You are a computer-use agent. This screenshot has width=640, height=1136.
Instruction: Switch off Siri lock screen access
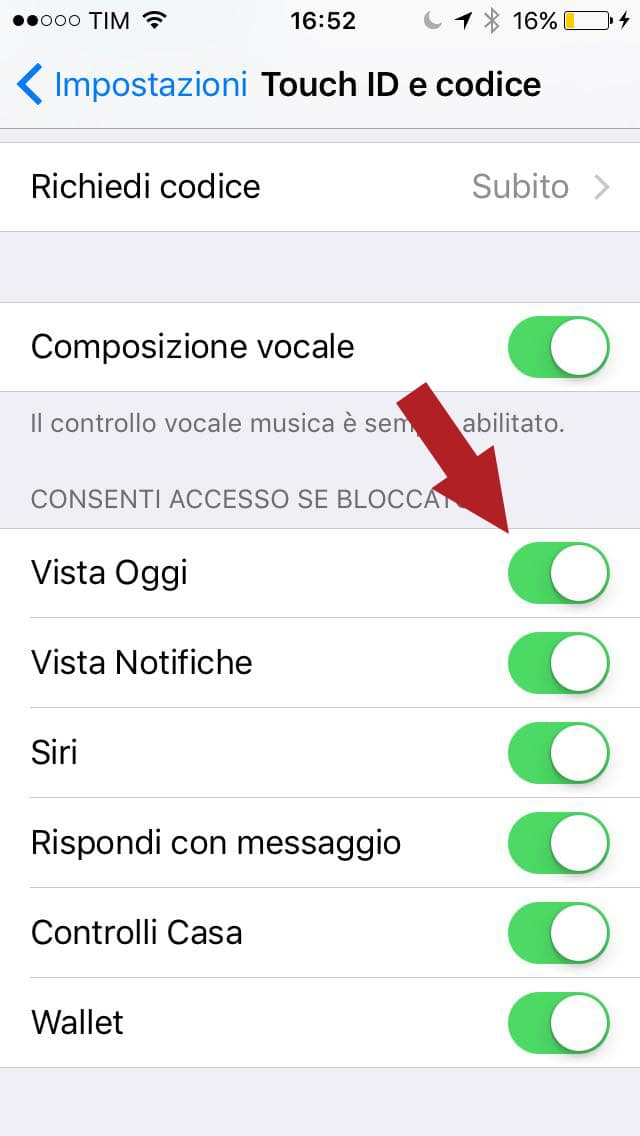pyautogui.click(x=558, y=753)
